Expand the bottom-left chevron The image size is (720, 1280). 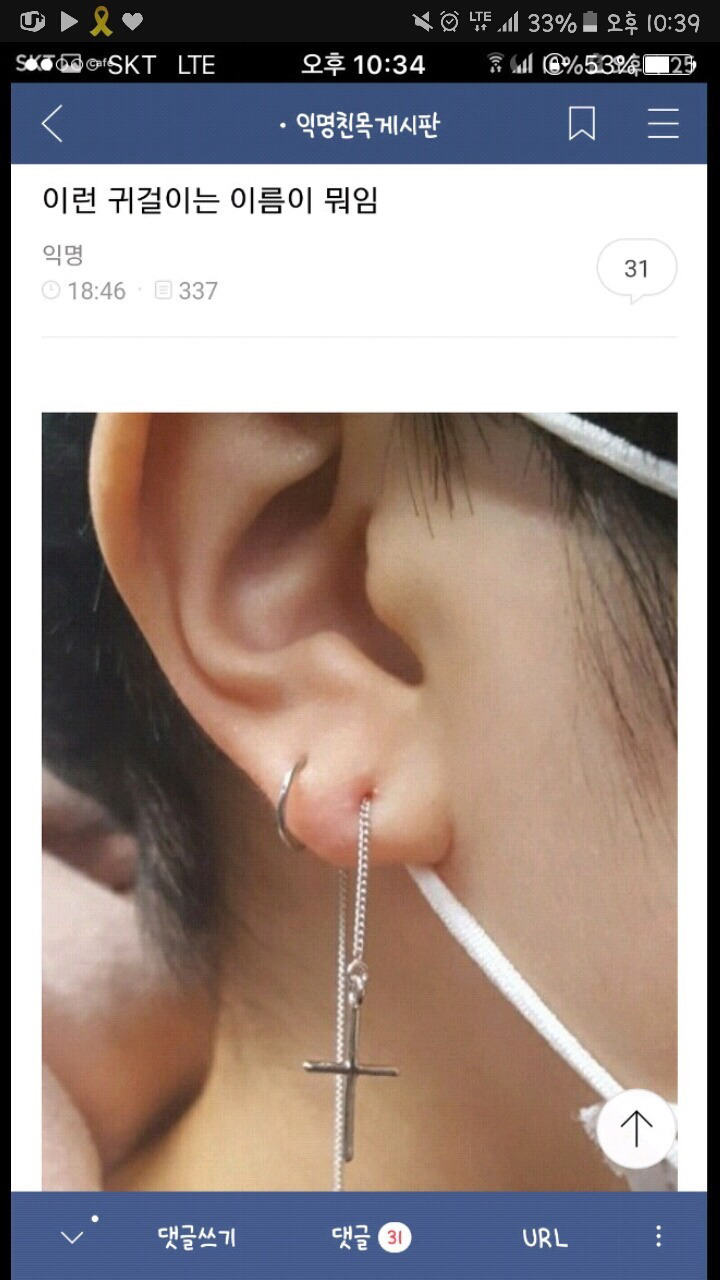tap(72, 1237)
